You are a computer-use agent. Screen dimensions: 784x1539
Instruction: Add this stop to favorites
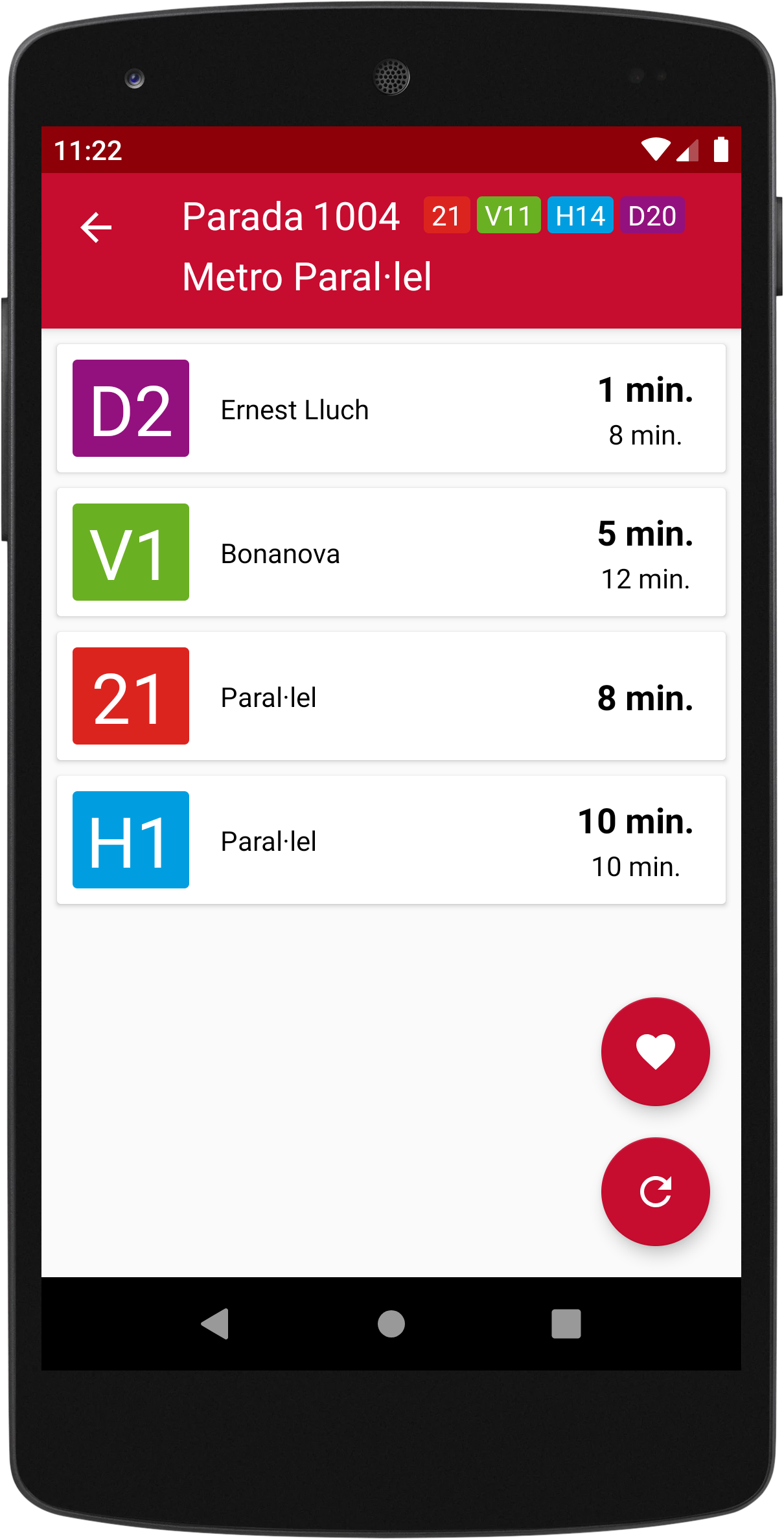click(x=655, y=1051)
